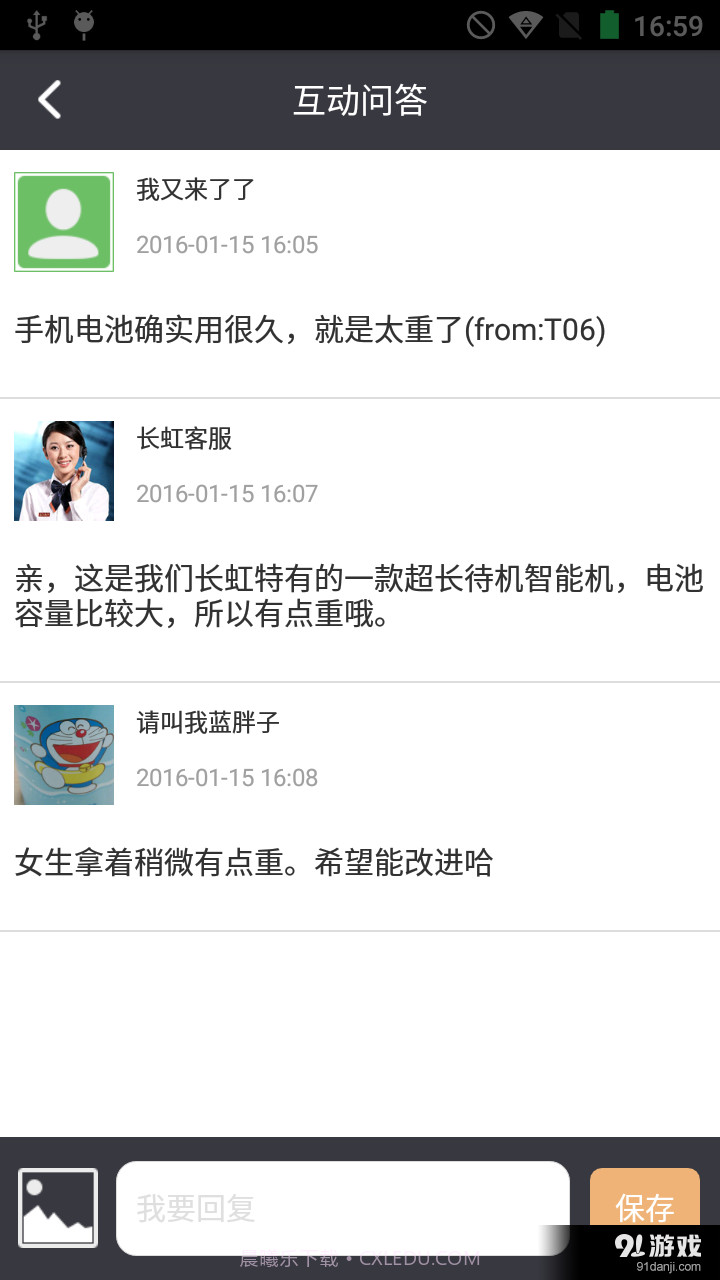
Task: Tap the timestamp 2016-01-15 16:05
Action: (x=227, y=244)
